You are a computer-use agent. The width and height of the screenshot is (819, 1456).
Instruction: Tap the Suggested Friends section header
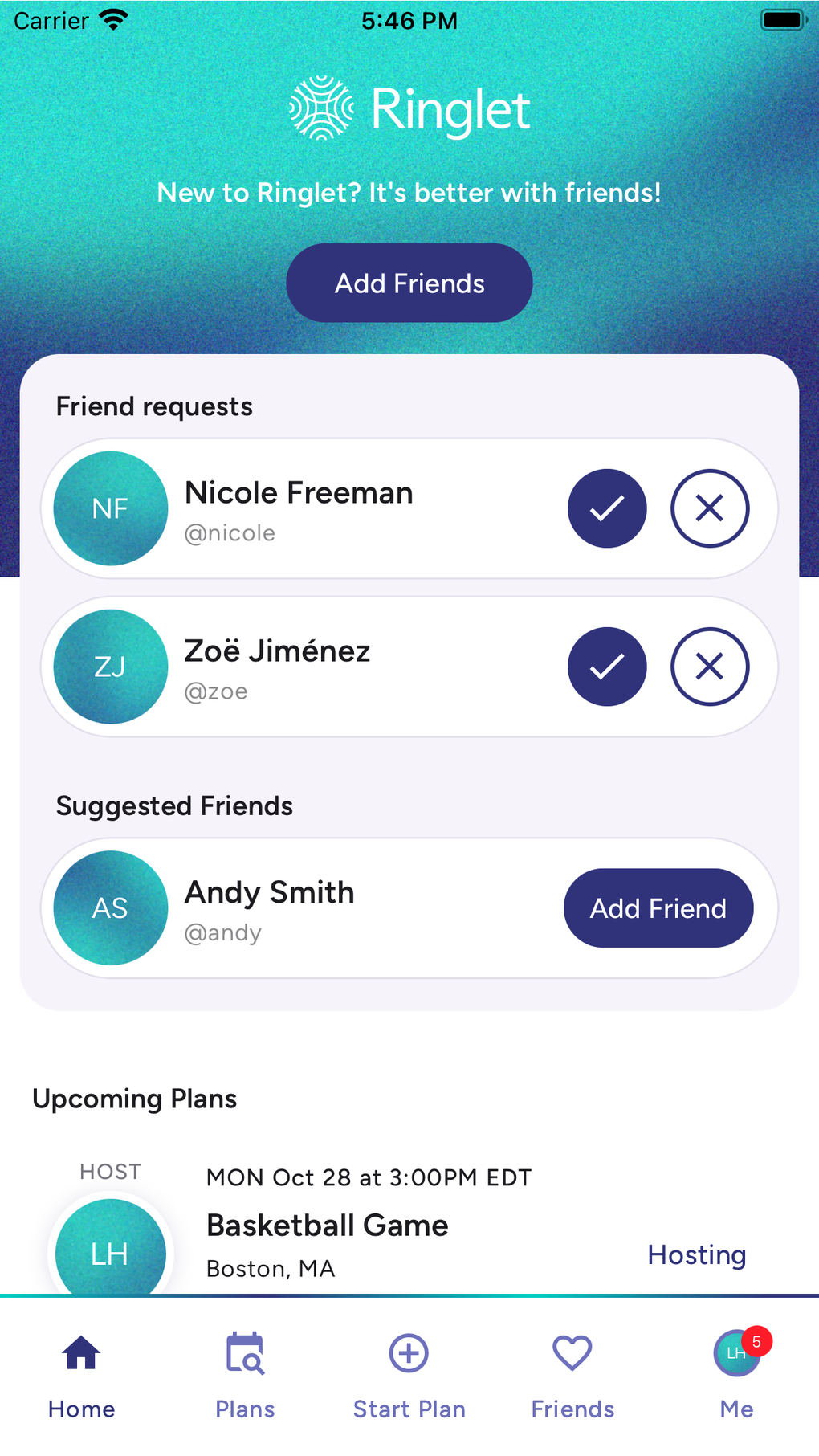coord(174,805)
